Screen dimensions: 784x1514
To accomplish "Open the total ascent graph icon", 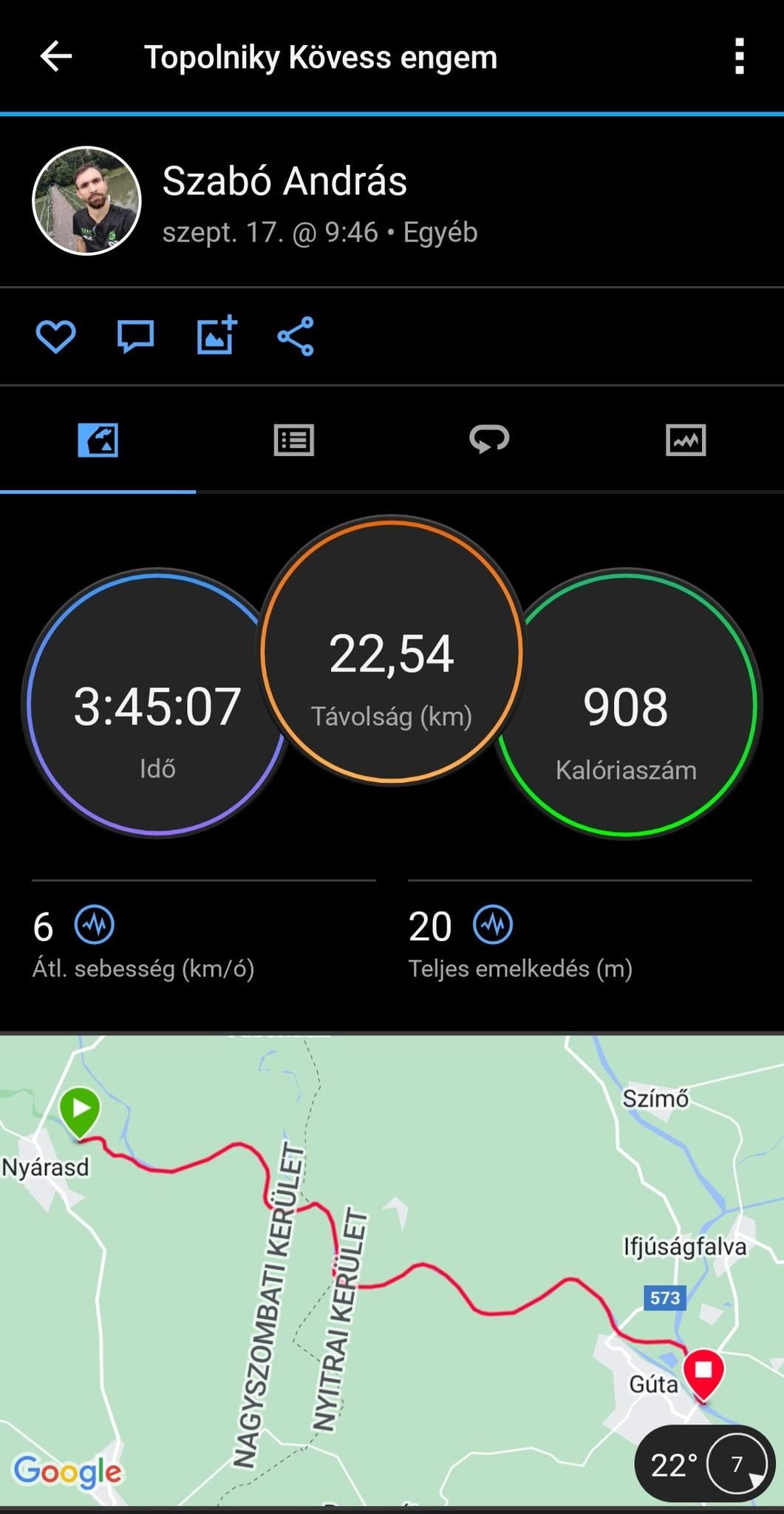I will pyautogui.click(x=493, y=924).
